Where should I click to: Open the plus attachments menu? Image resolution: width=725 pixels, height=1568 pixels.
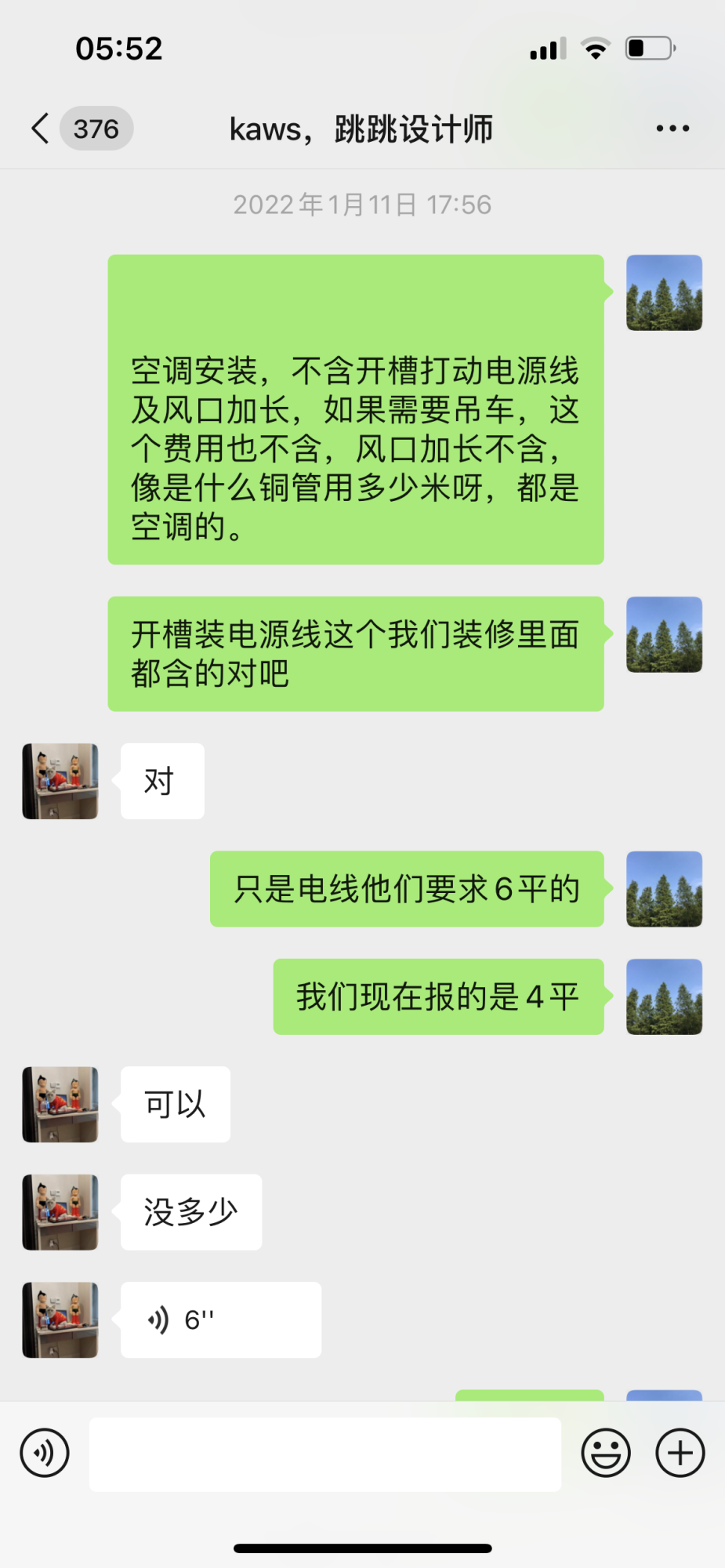680,1453
